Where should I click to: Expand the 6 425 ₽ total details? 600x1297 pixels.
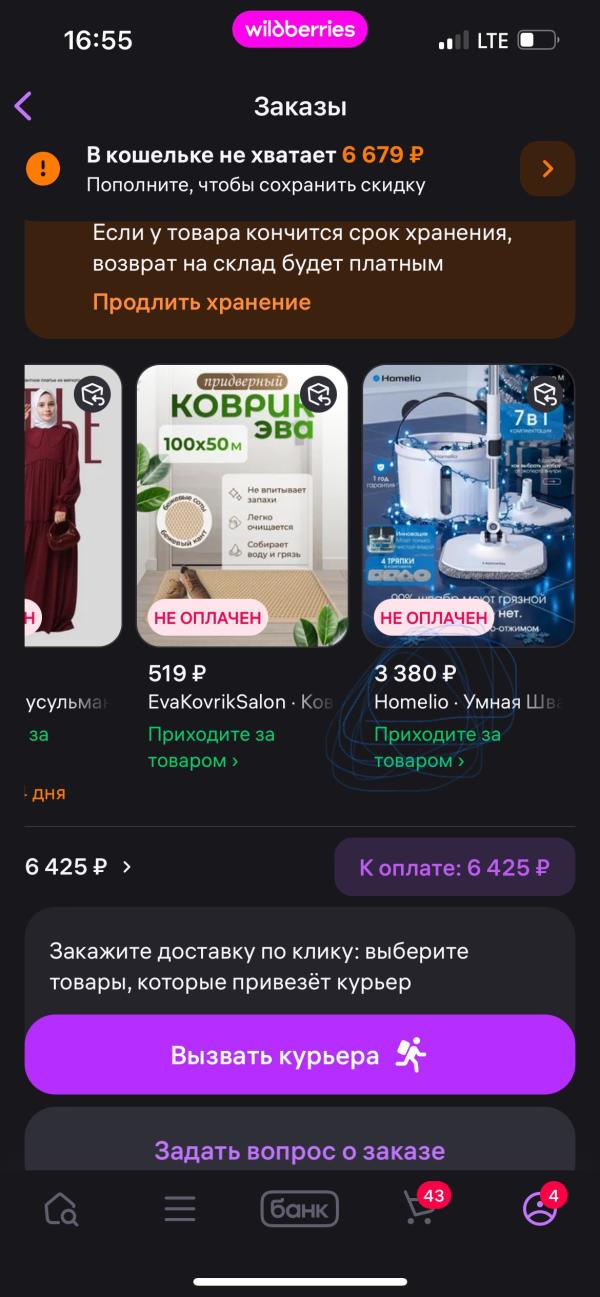(79, 867)
